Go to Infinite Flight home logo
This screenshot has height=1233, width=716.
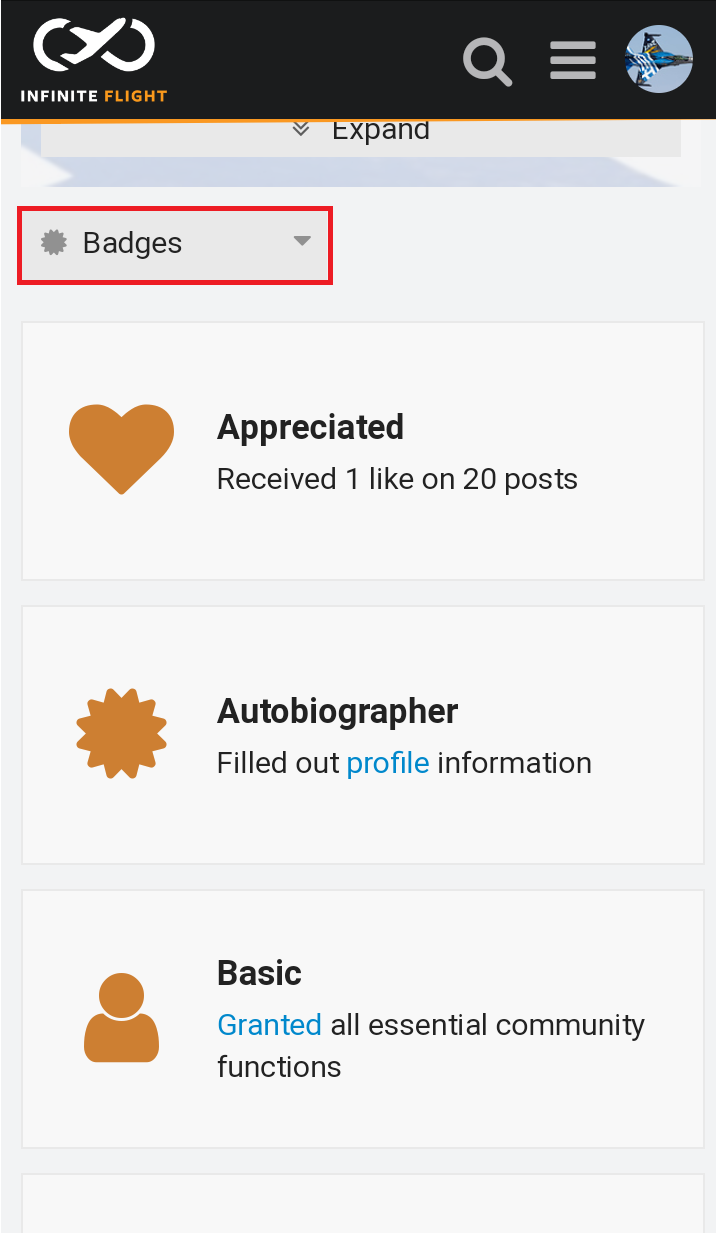[94, 60]
